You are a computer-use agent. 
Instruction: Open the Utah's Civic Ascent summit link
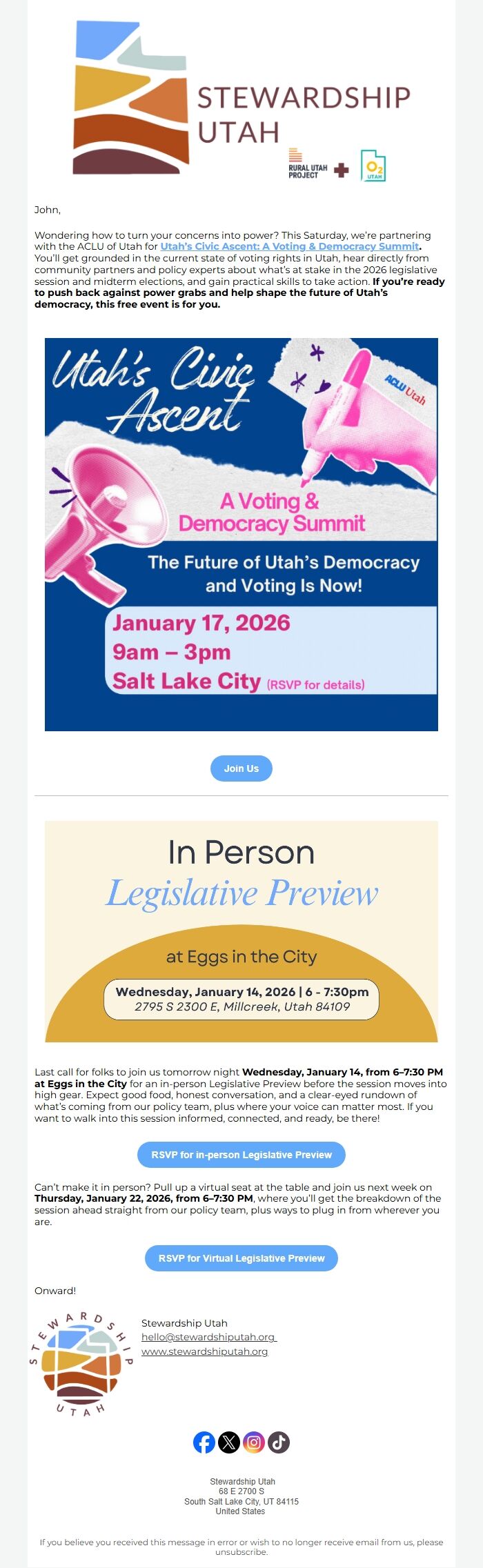coord(290,246)
